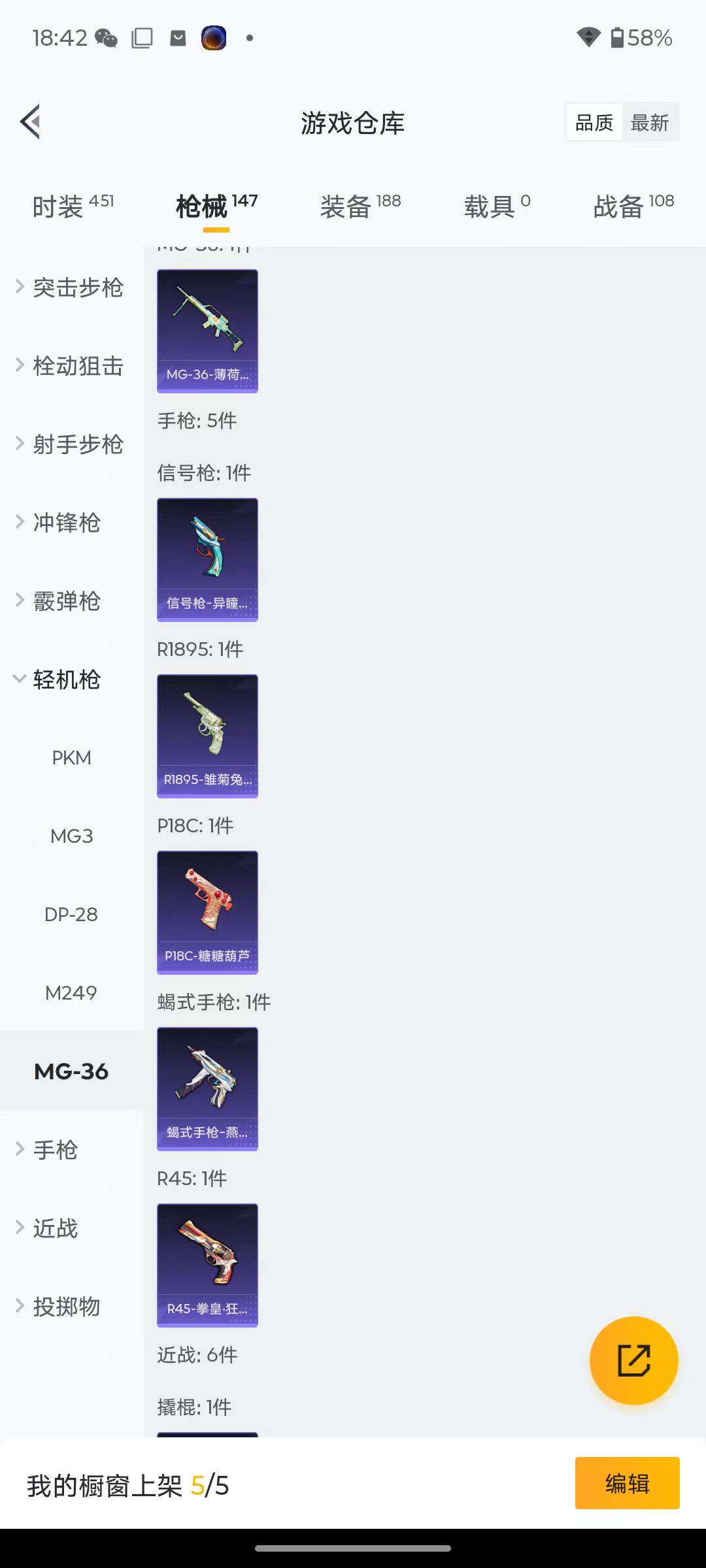This screenshot has width=706, height=1568.
Task: Open the R45-拳皇·狂 revolver skin
Action: coord(207,1264)
